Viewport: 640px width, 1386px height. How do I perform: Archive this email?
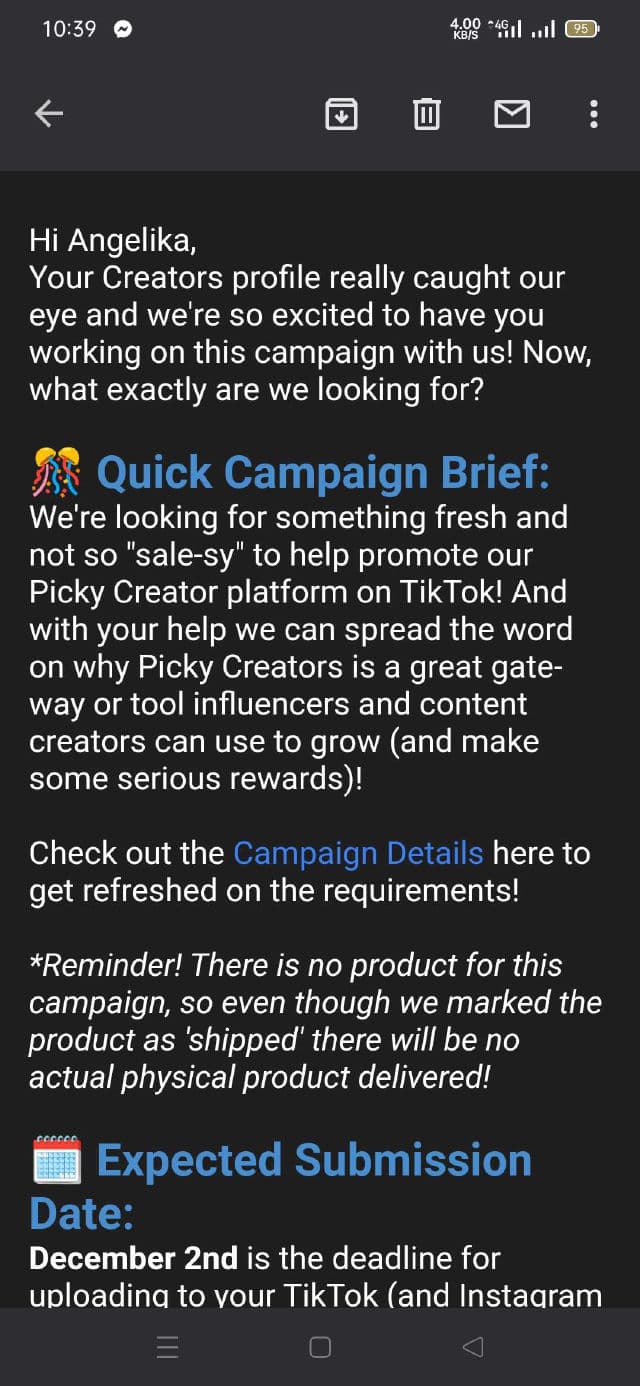pyautogui.click(x=342, y=114)
